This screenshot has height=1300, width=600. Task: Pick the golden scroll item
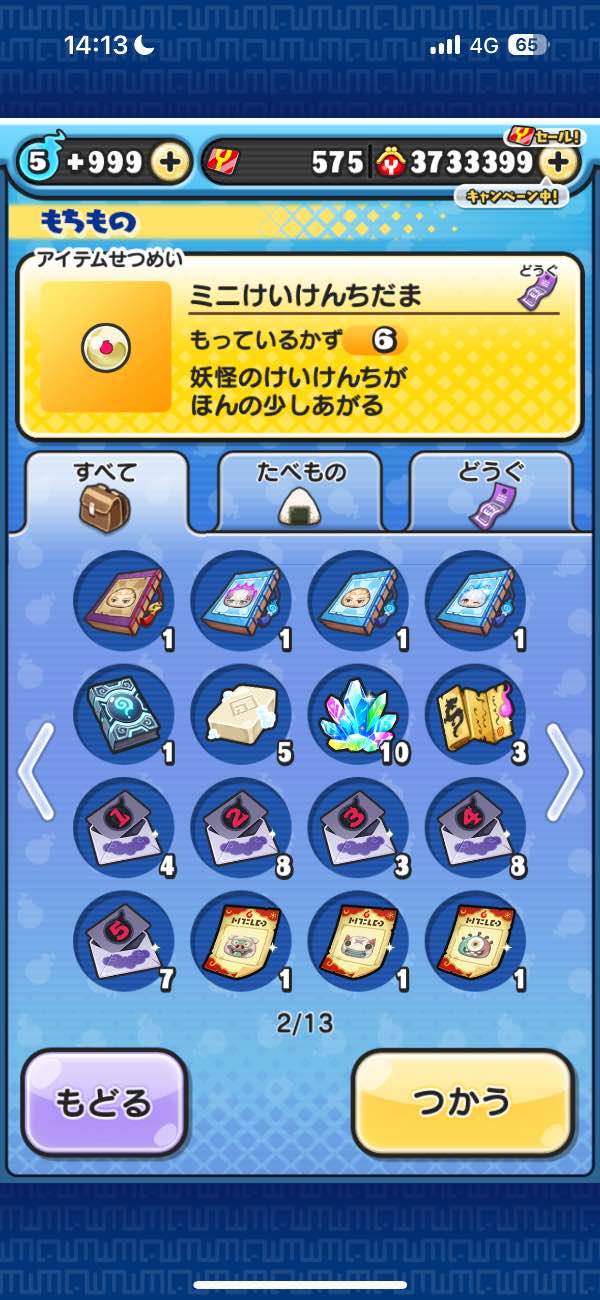tap(474, 714)
